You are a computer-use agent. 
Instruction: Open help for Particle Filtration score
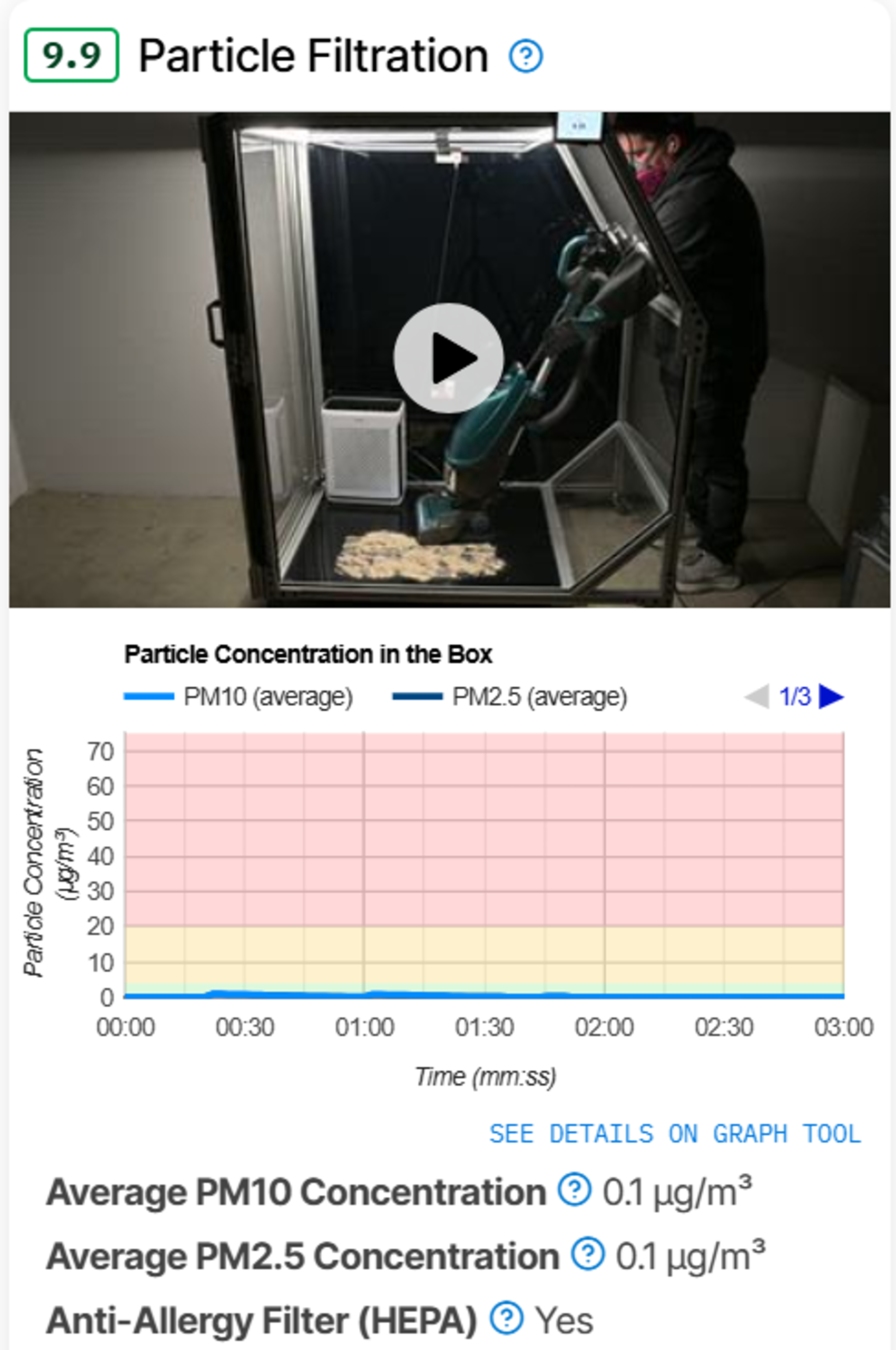tap(525, 56)
